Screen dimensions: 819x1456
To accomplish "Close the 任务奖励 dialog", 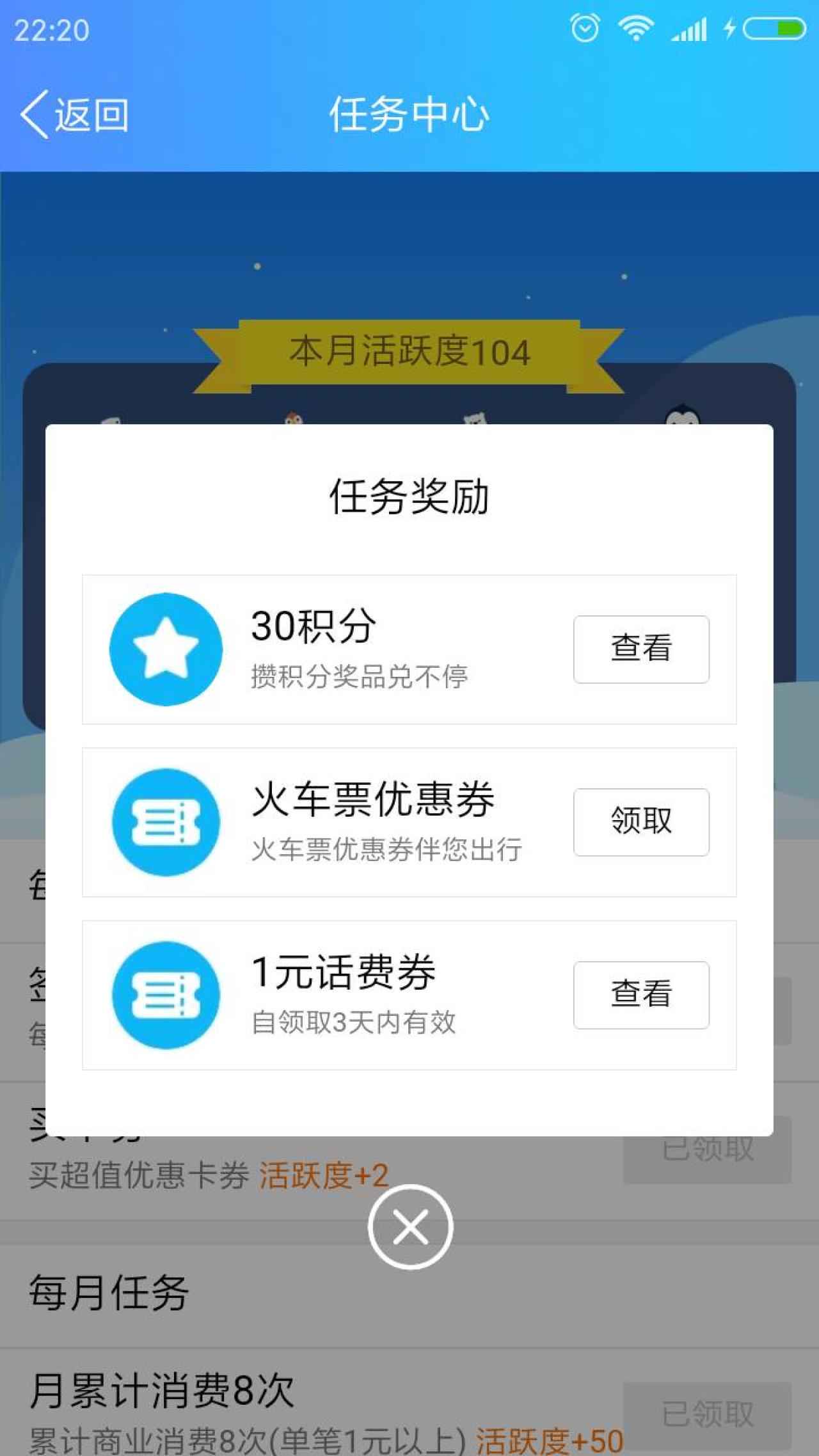I will click(x=410, y=1226).
